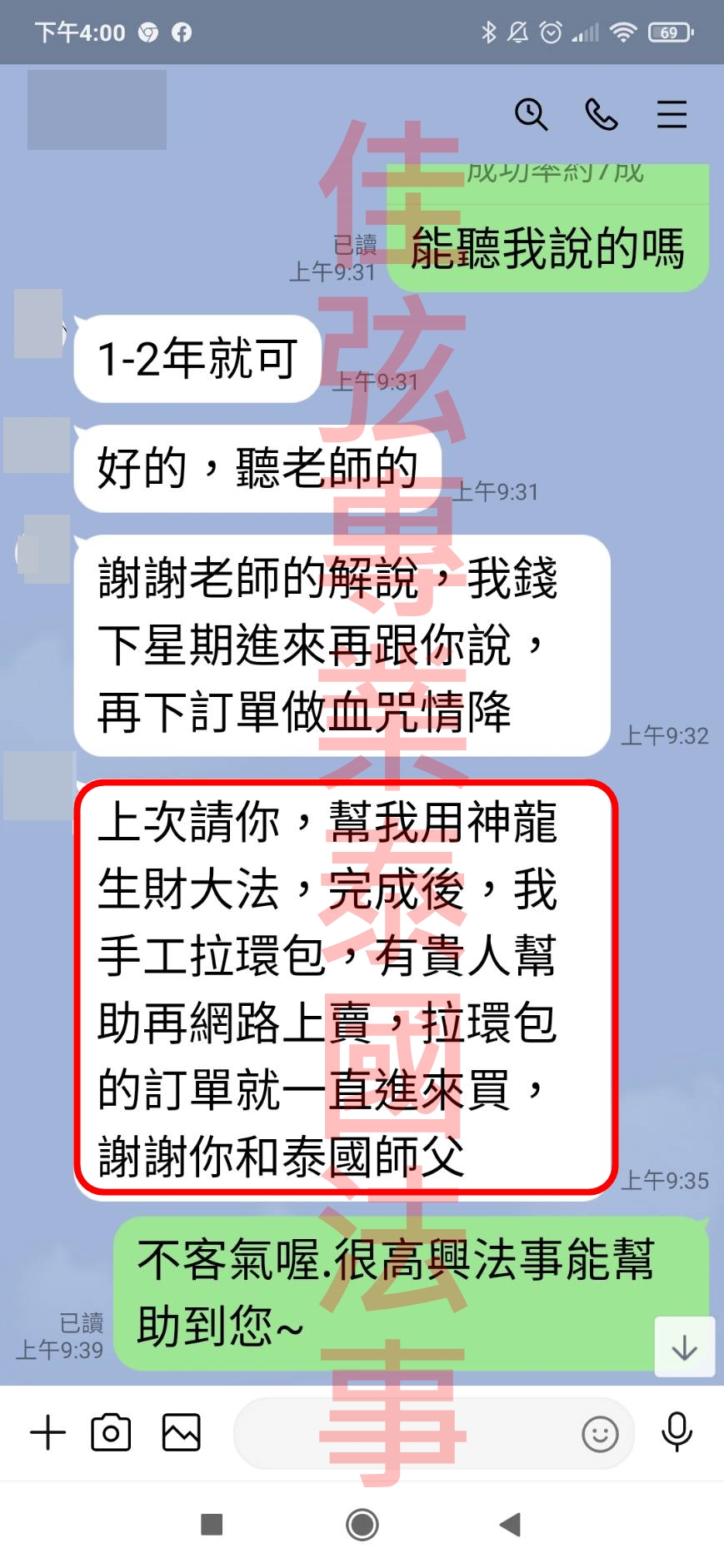
Task: Start a voice call
Action: (x=602, y=114)
